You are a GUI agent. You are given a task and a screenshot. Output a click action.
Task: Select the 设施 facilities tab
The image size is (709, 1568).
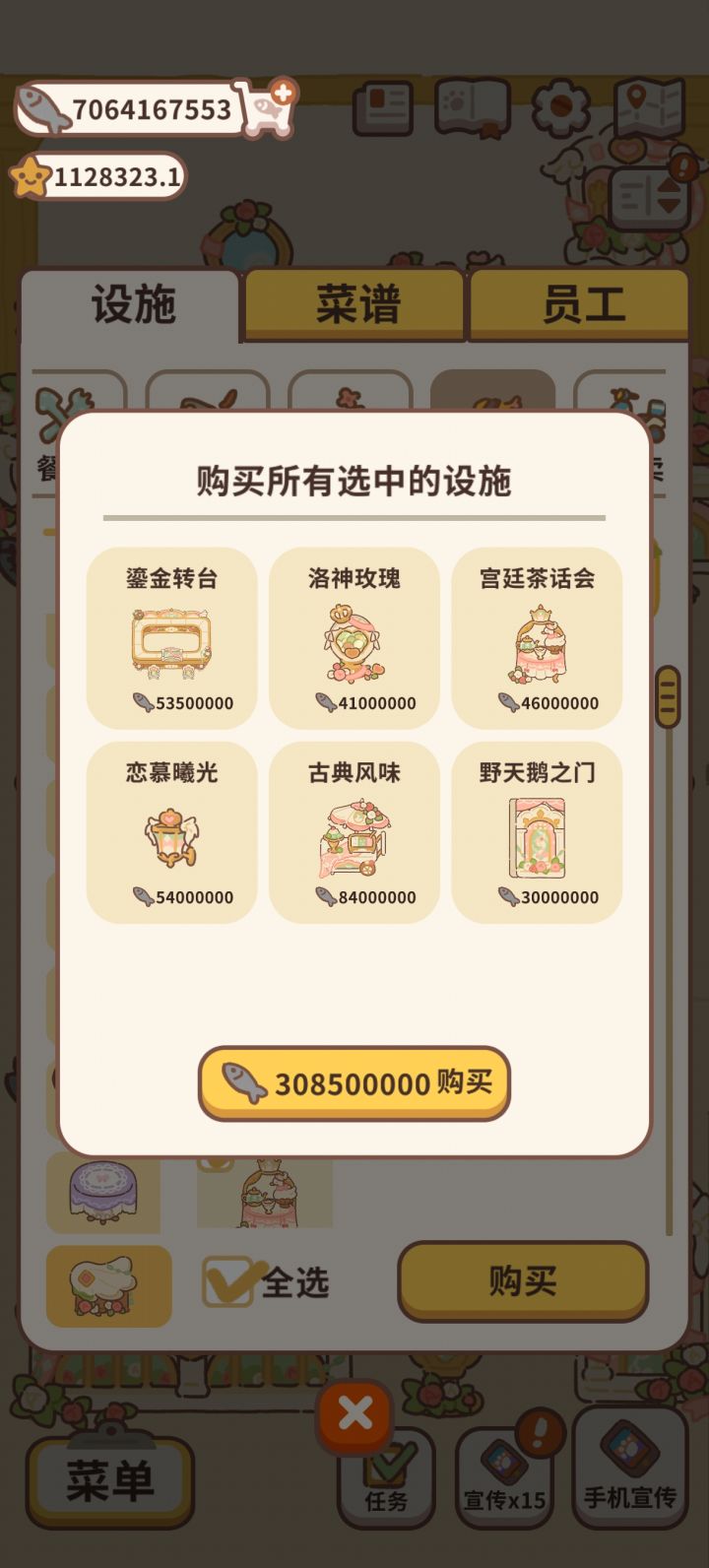coord(133,303)
